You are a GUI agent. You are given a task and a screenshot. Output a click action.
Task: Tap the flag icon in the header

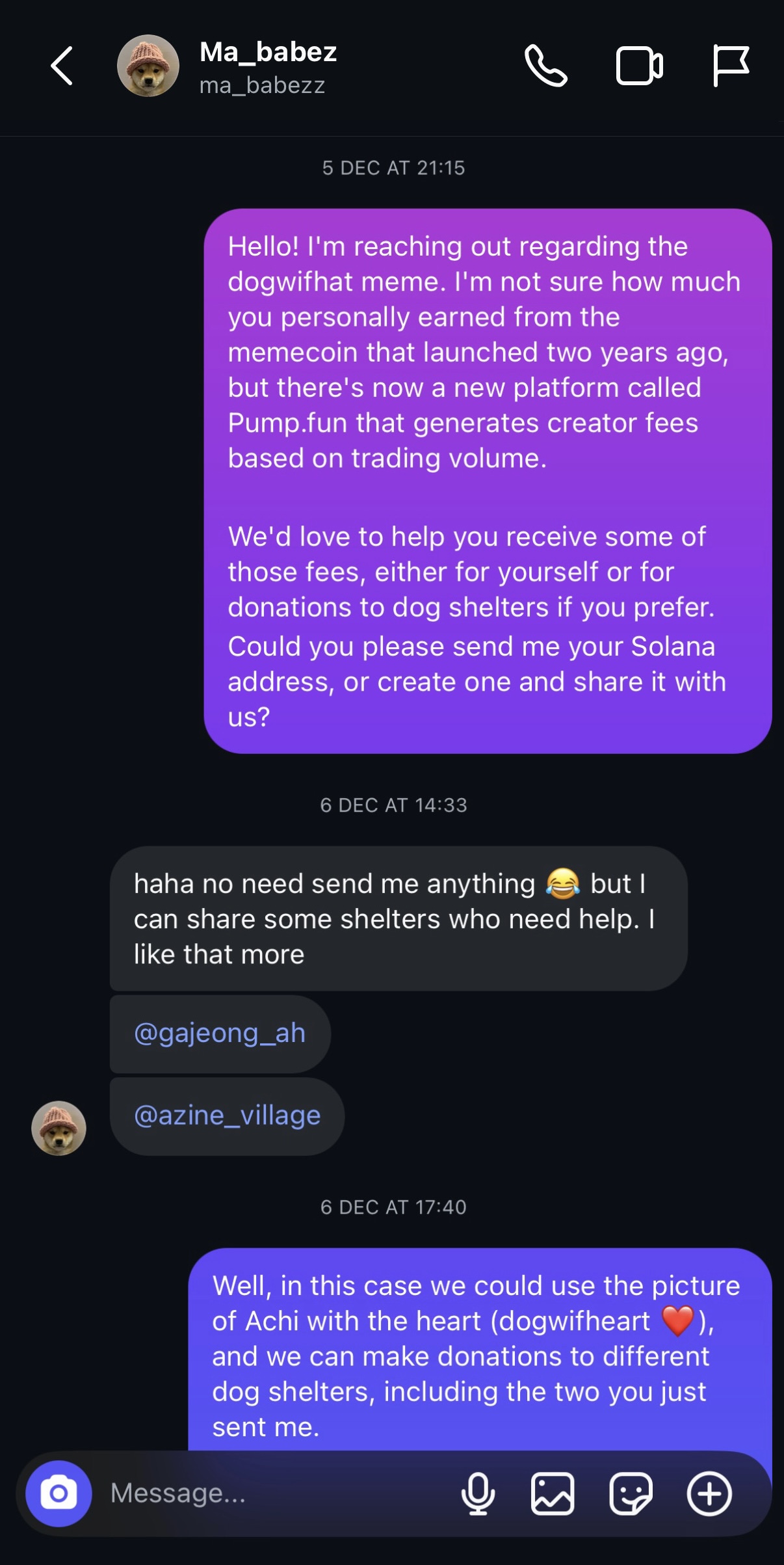tap(731, 66)
